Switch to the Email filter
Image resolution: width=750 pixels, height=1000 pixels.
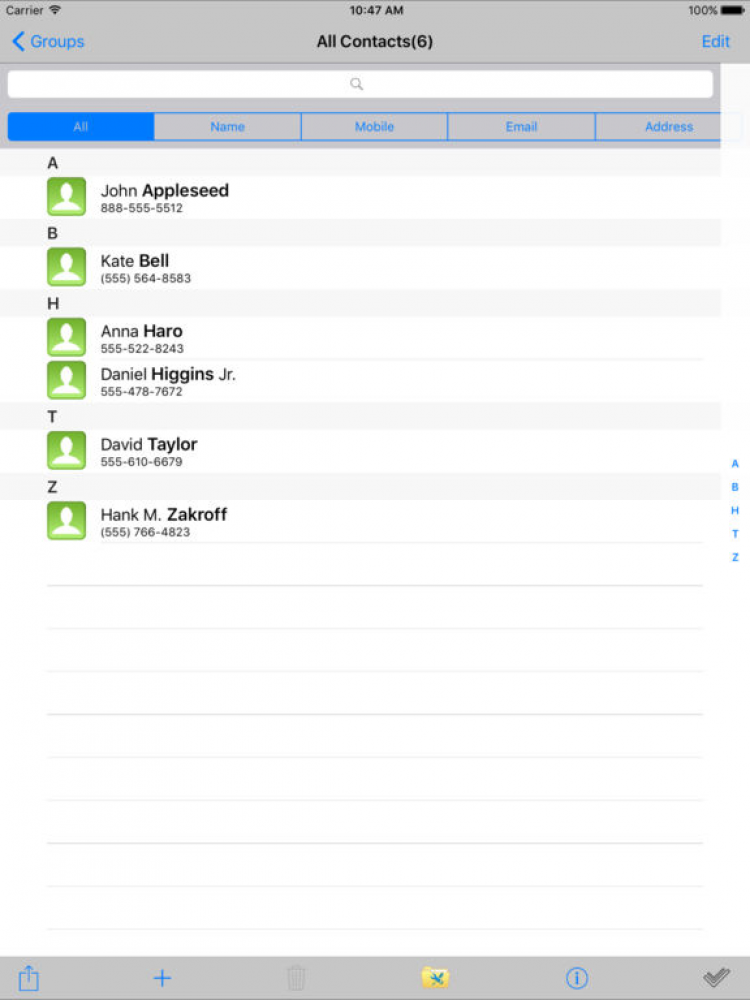(x=521, y=126)
